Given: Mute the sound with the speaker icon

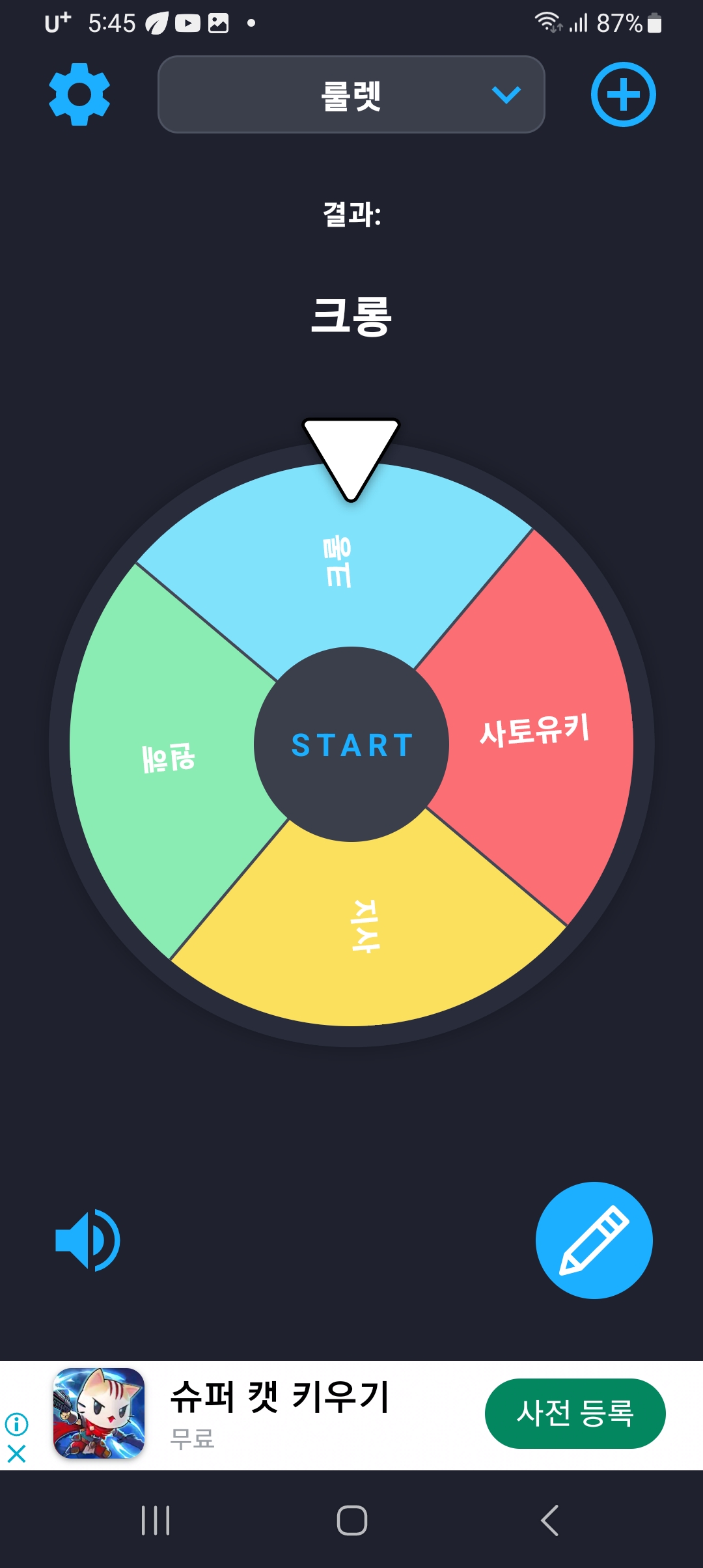Looking at the screenshot, I should pos(88,1240).
